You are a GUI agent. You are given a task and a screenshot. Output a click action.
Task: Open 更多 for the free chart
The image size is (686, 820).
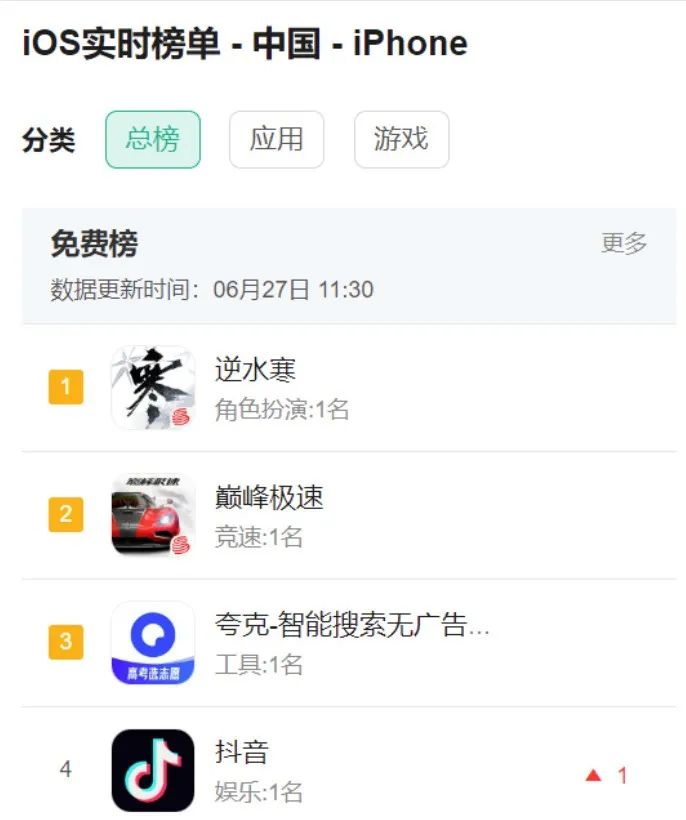(x=624, y=243)
